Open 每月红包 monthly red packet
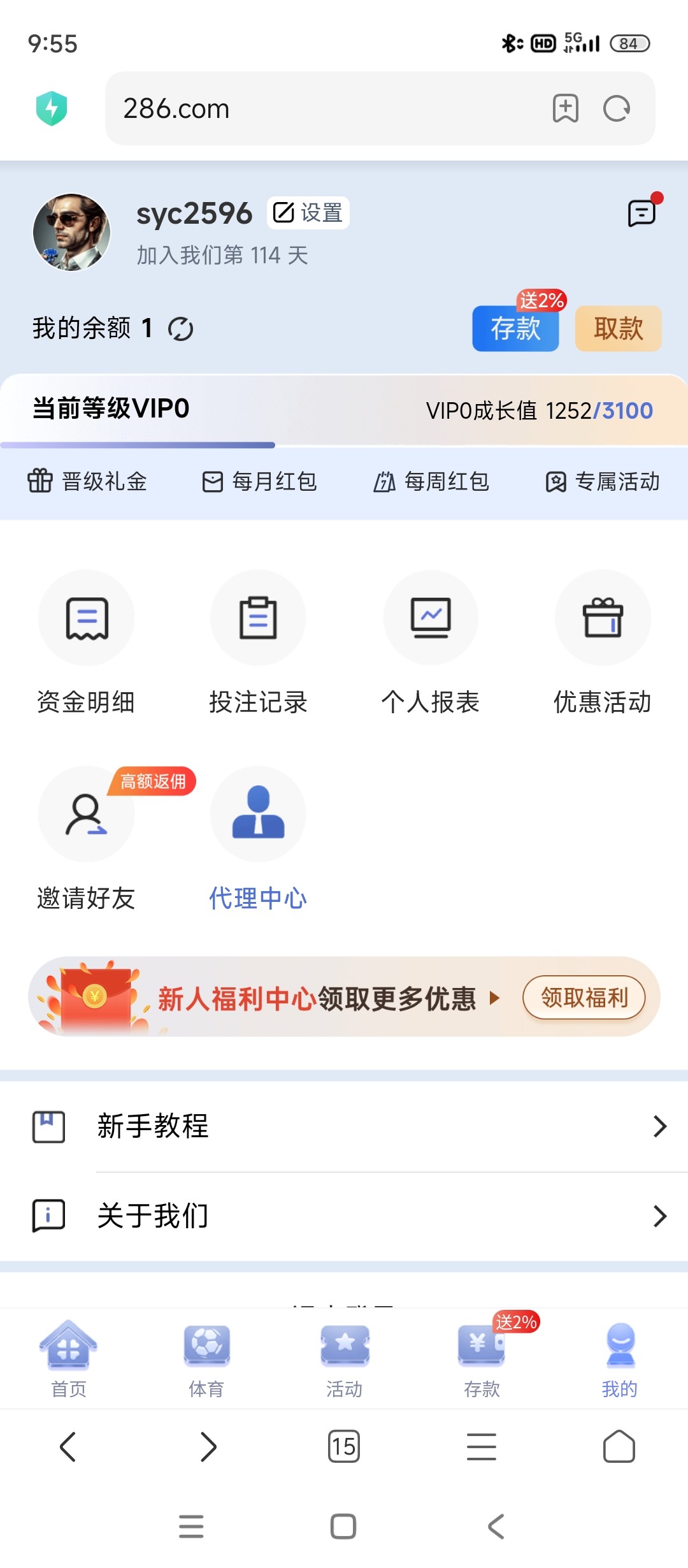 (x=259, y=481)
